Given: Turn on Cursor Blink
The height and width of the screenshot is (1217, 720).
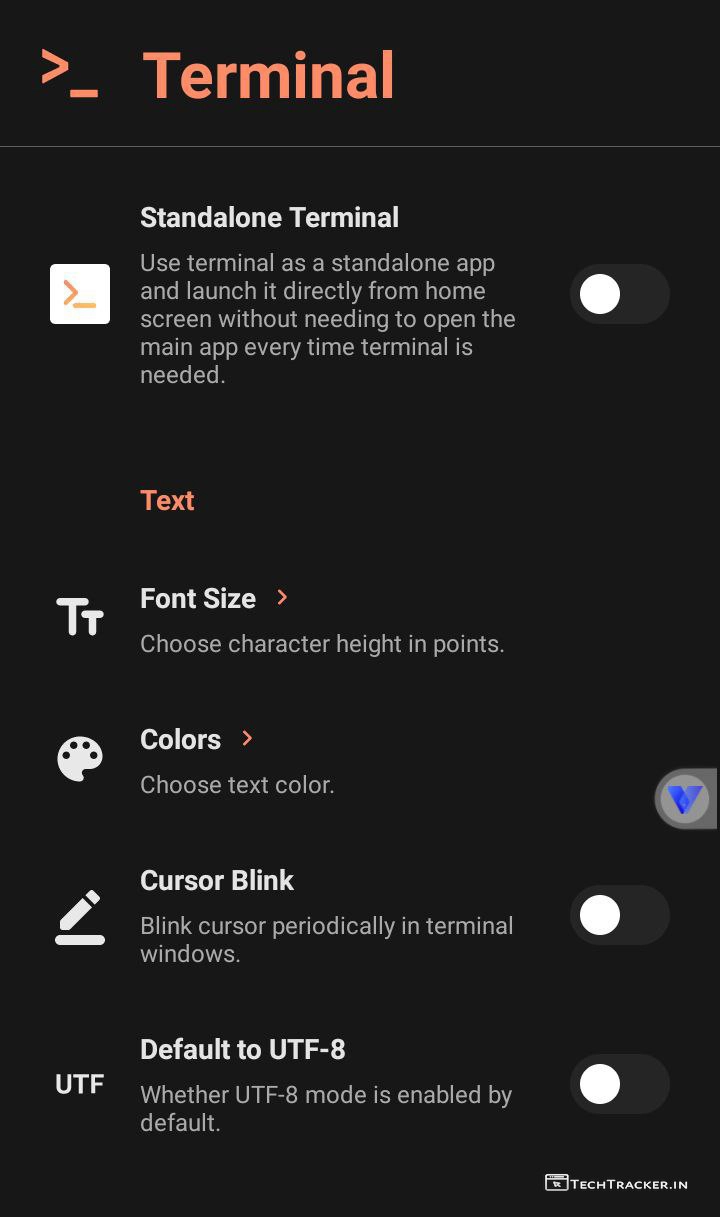Looking at the screenshot, I should click(x=619, y=915).
